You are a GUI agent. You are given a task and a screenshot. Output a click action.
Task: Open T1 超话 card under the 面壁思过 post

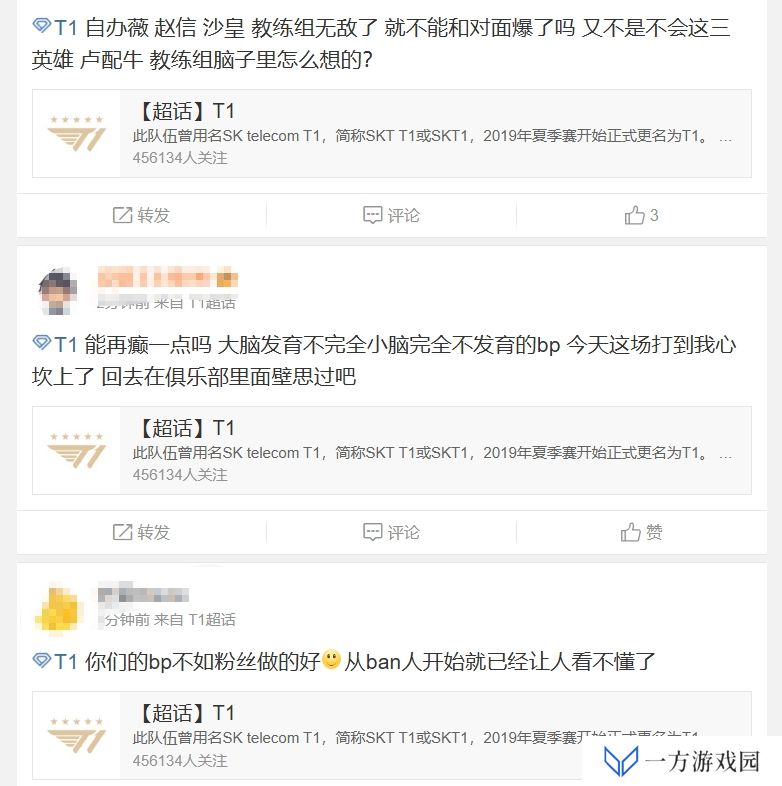click(x=391, y=450)
